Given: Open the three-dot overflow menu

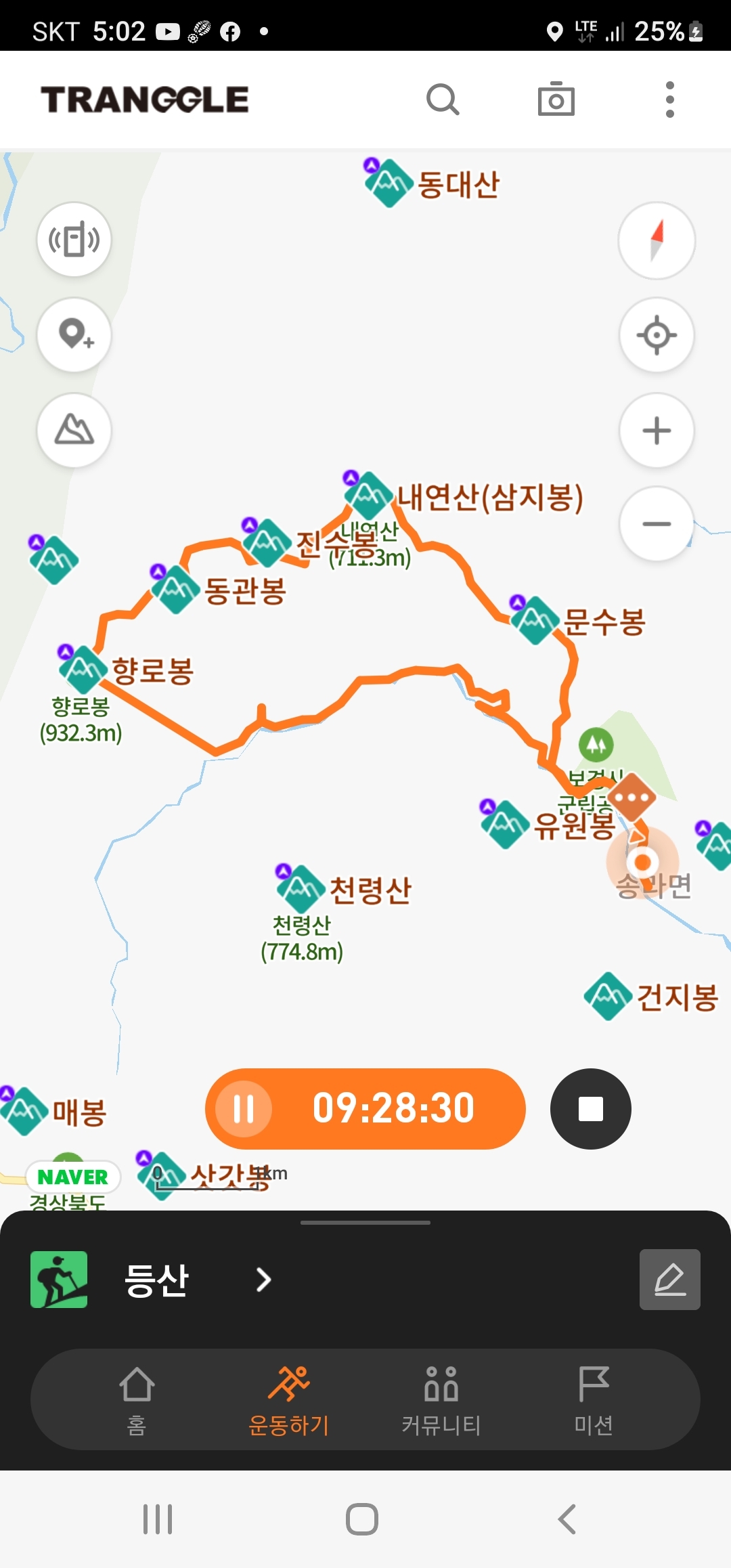Looking at the screenshot, I should [669, 100].
